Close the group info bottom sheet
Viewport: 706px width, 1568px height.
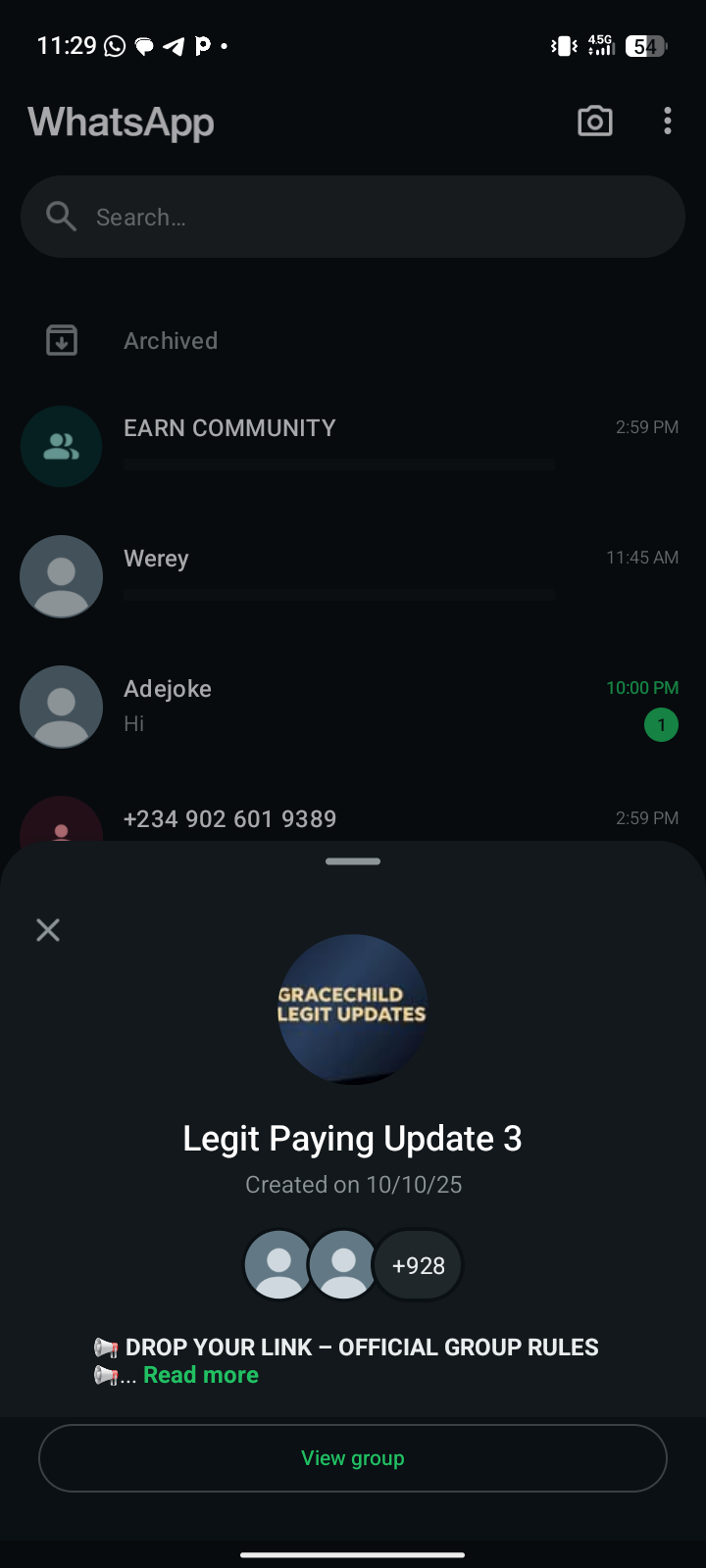[x=48, y=930]
